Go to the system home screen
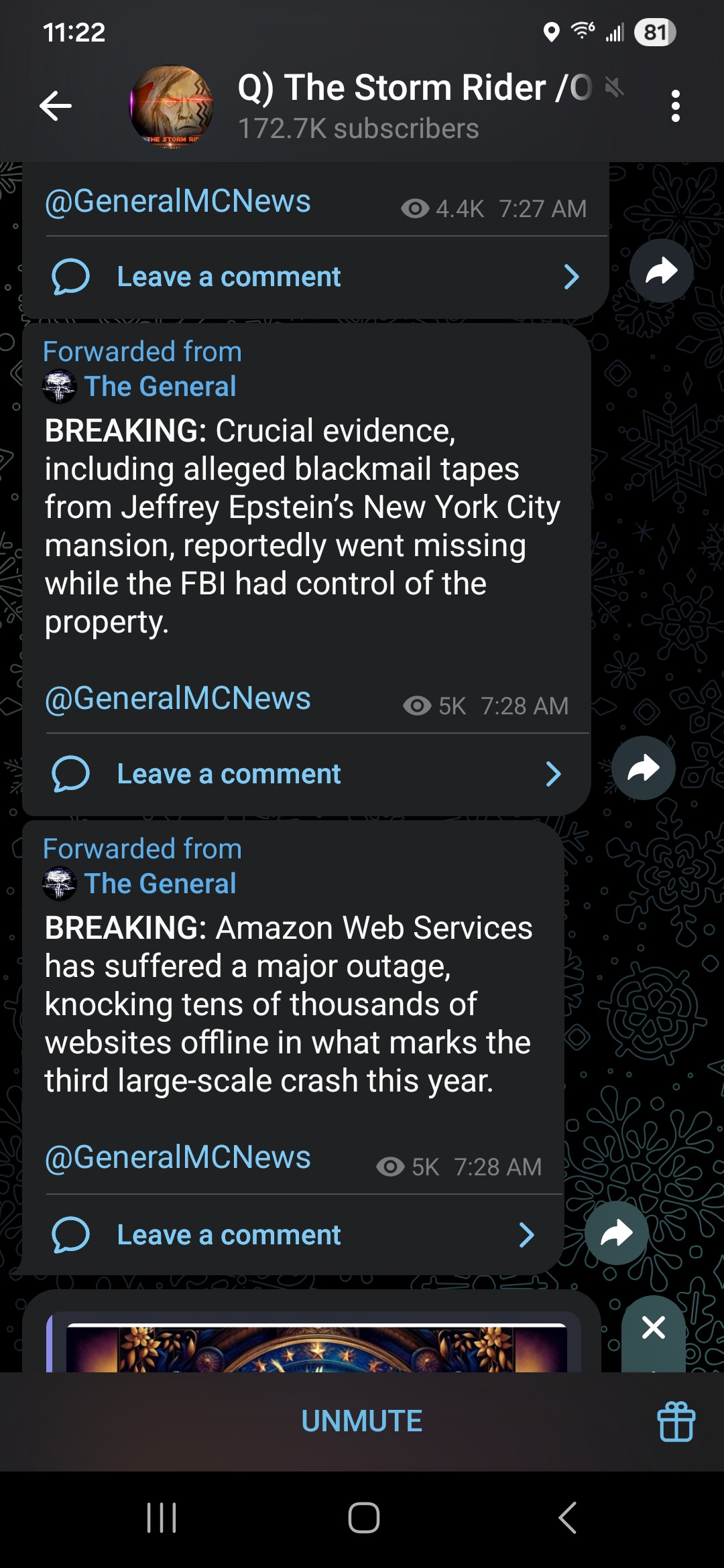Image resolution: width=724 pixels, height=1568 pixels. [363, 1518]
